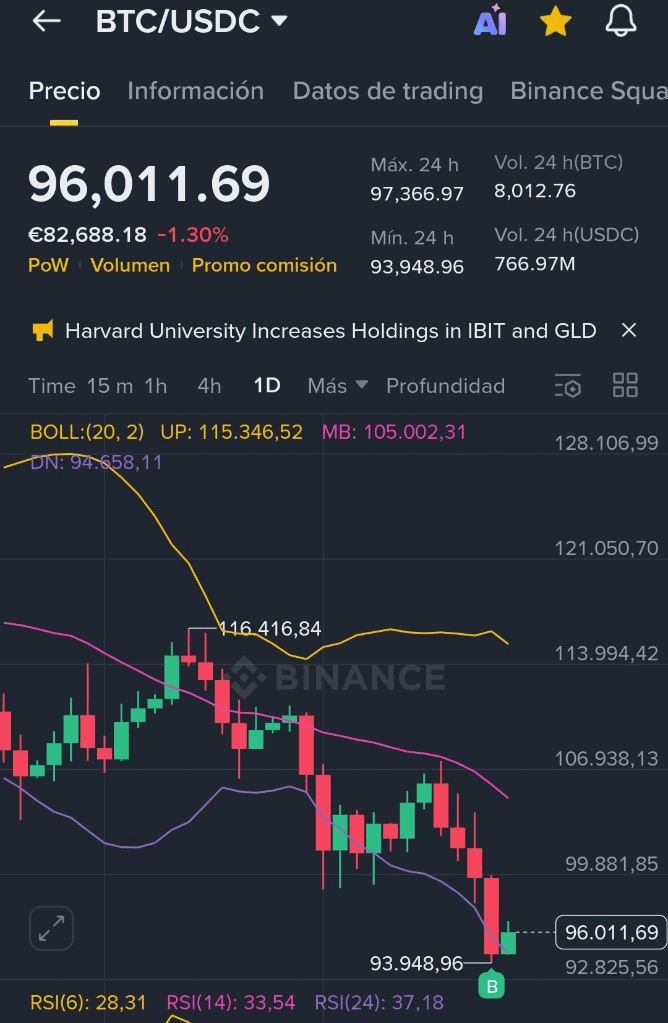Toggle the favorite star
Viewport: 668px width, 1023px height.
click(555, 21)
